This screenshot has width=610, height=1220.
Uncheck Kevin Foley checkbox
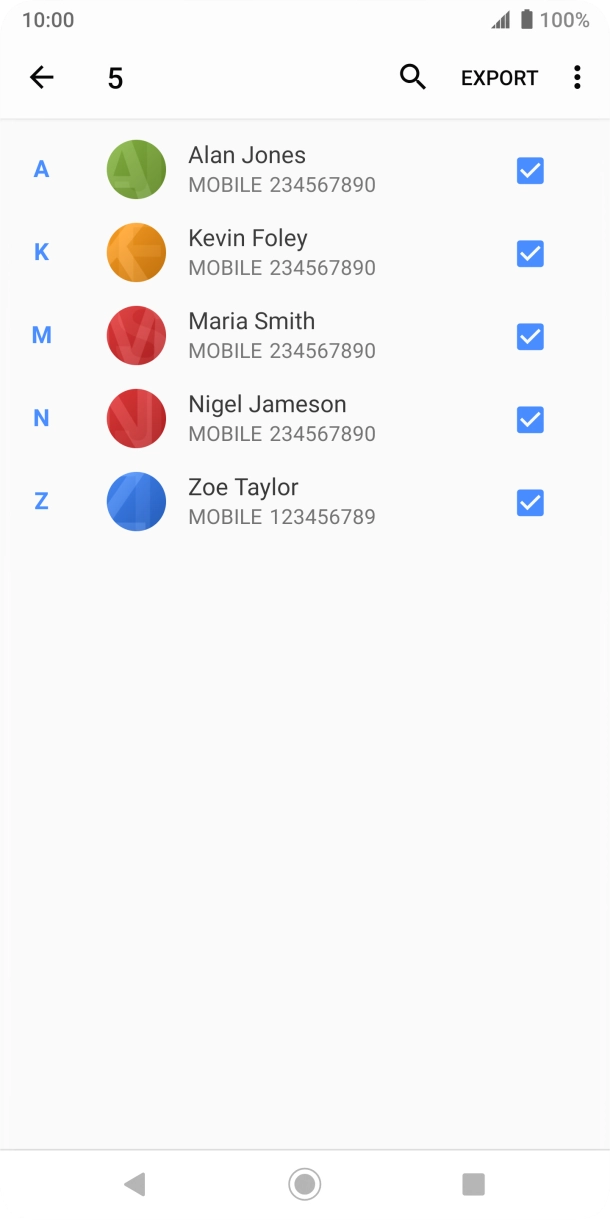[530, 254]
